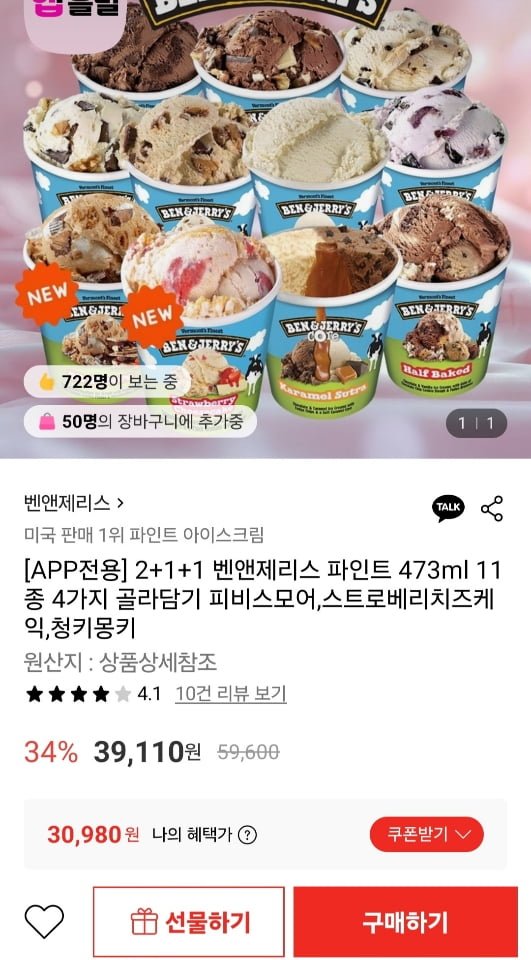Tap the share icon
Viewport: 531px width, 960px height.
pos(492,509)
